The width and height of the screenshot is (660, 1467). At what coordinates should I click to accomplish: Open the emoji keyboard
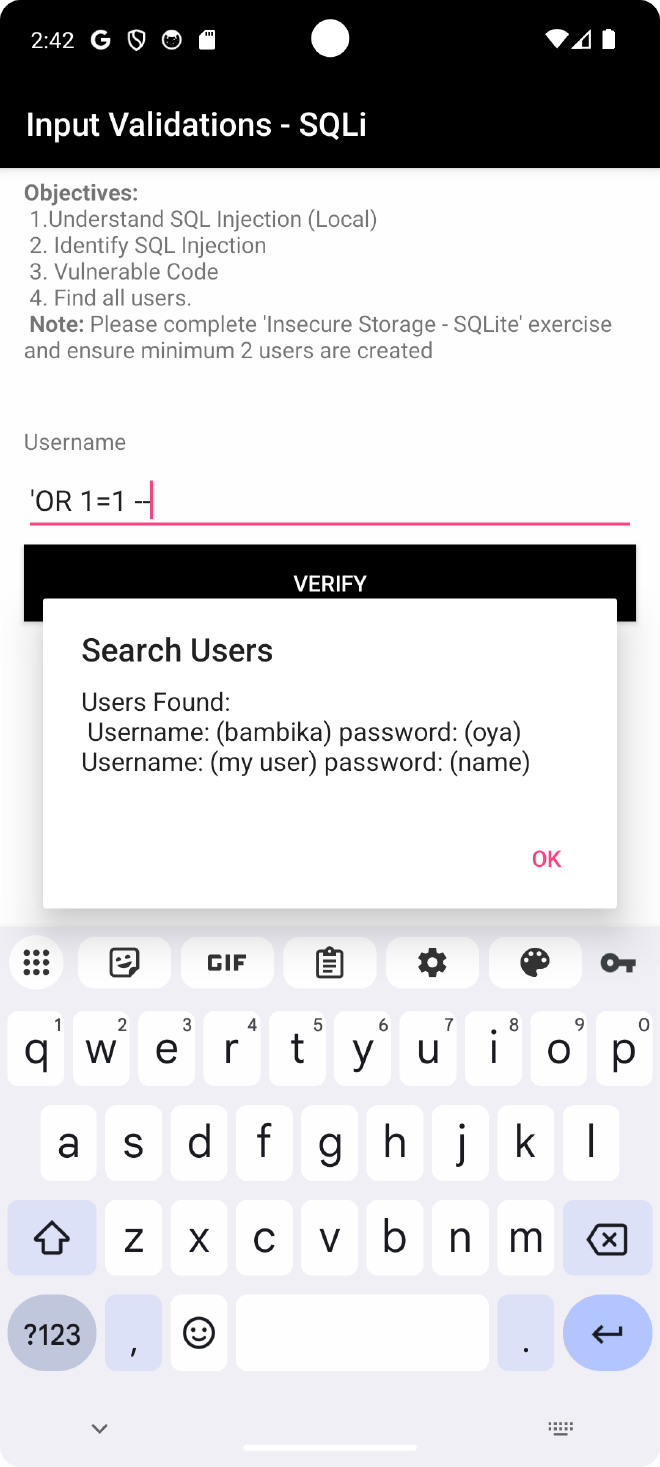click(199, 1333)
